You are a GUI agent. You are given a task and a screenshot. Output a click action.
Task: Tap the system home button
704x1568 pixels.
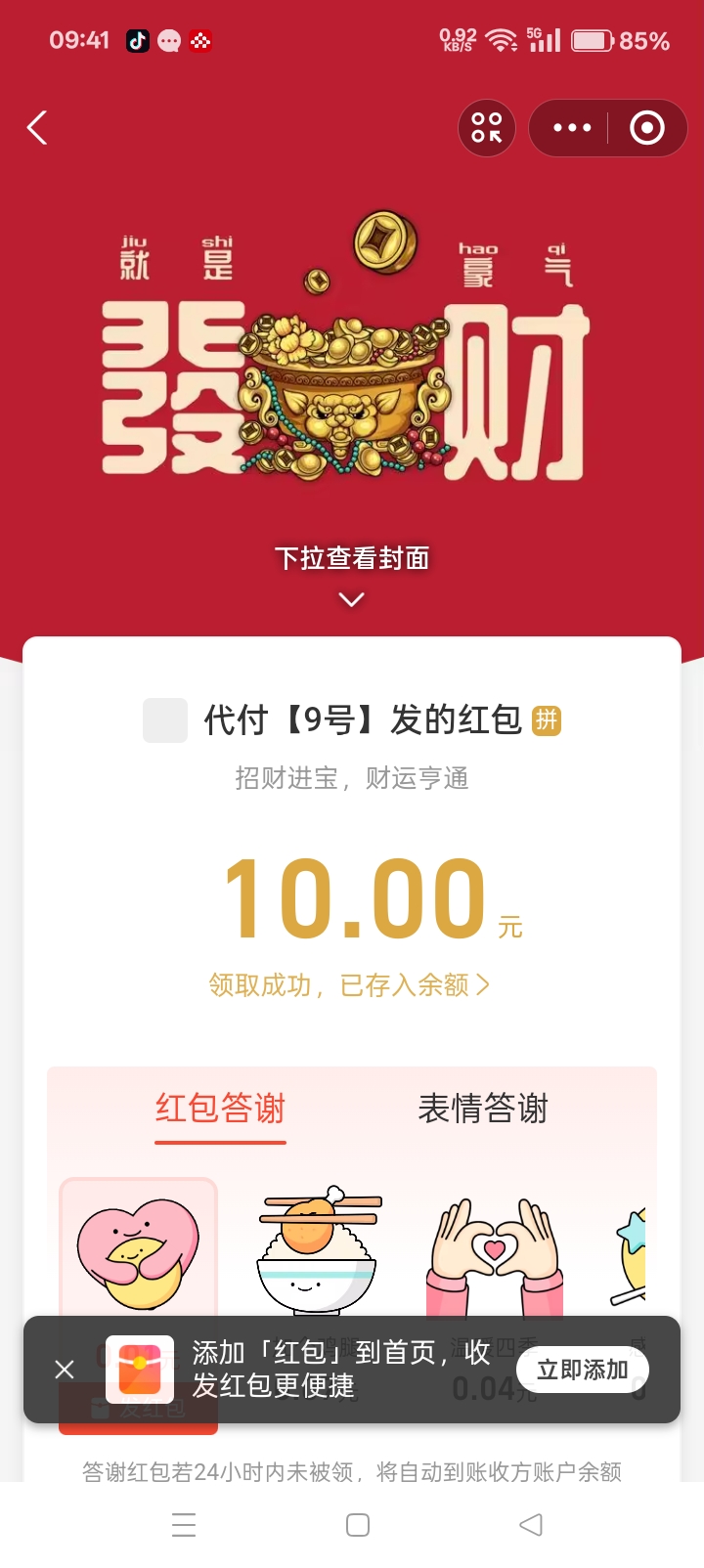click(358, 1525)
